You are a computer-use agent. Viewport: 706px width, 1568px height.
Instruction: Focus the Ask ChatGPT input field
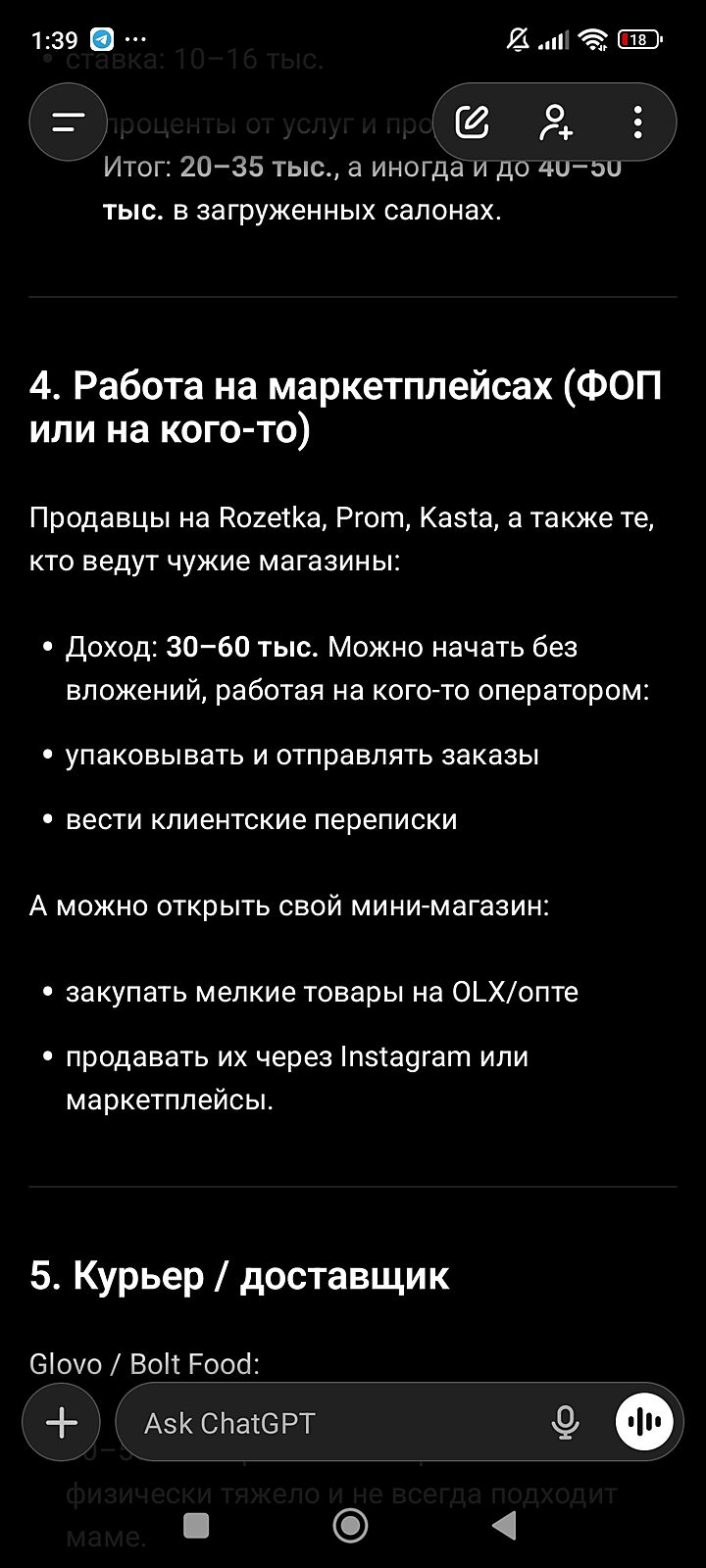click(333, 1423)
